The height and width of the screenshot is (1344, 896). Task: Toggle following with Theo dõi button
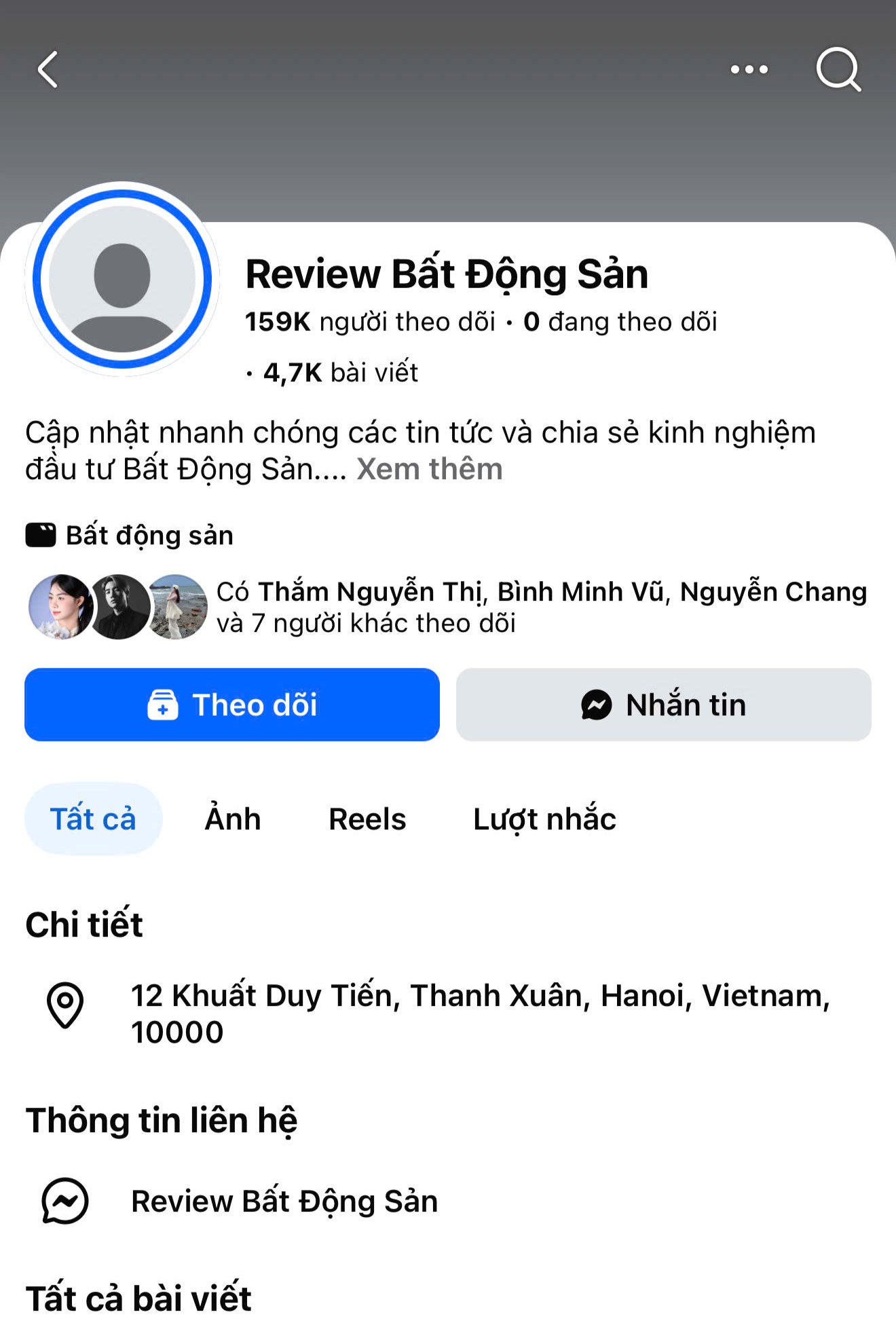[232, 705]
